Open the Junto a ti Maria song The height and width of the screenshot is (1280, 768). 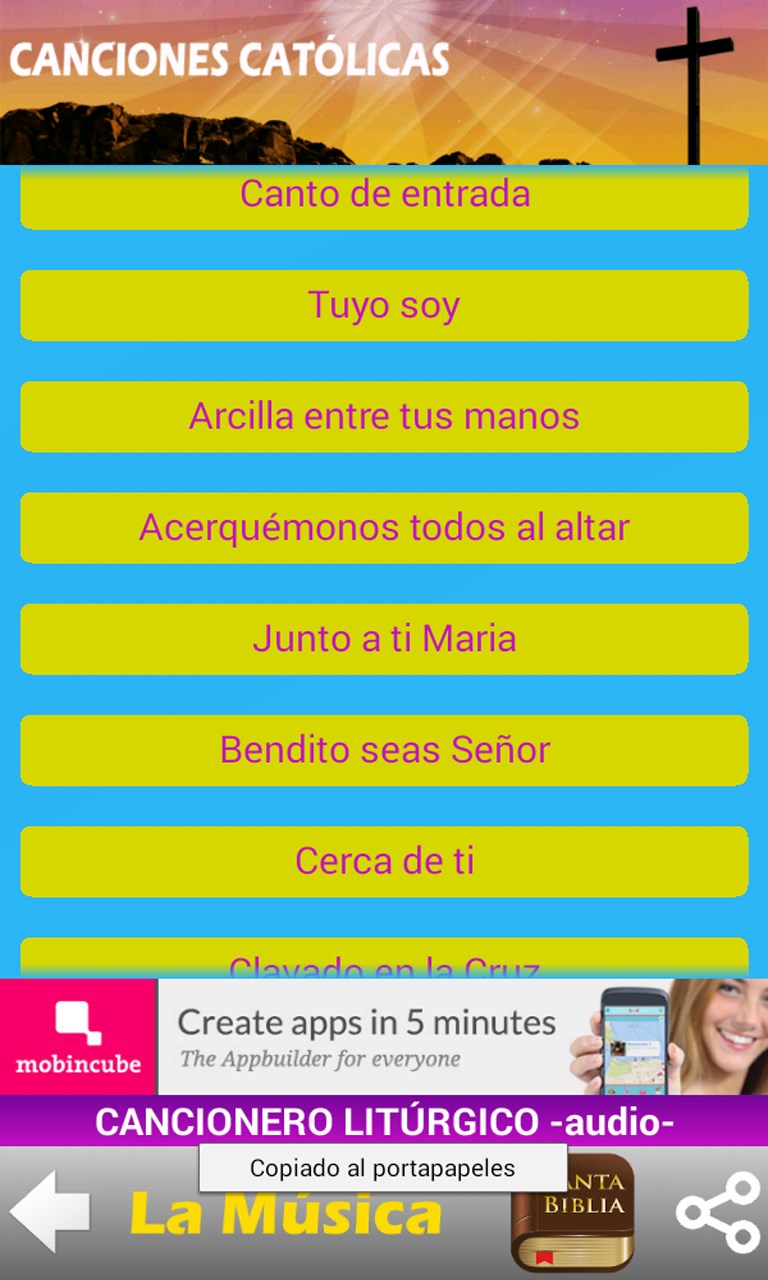pos(384,638)
